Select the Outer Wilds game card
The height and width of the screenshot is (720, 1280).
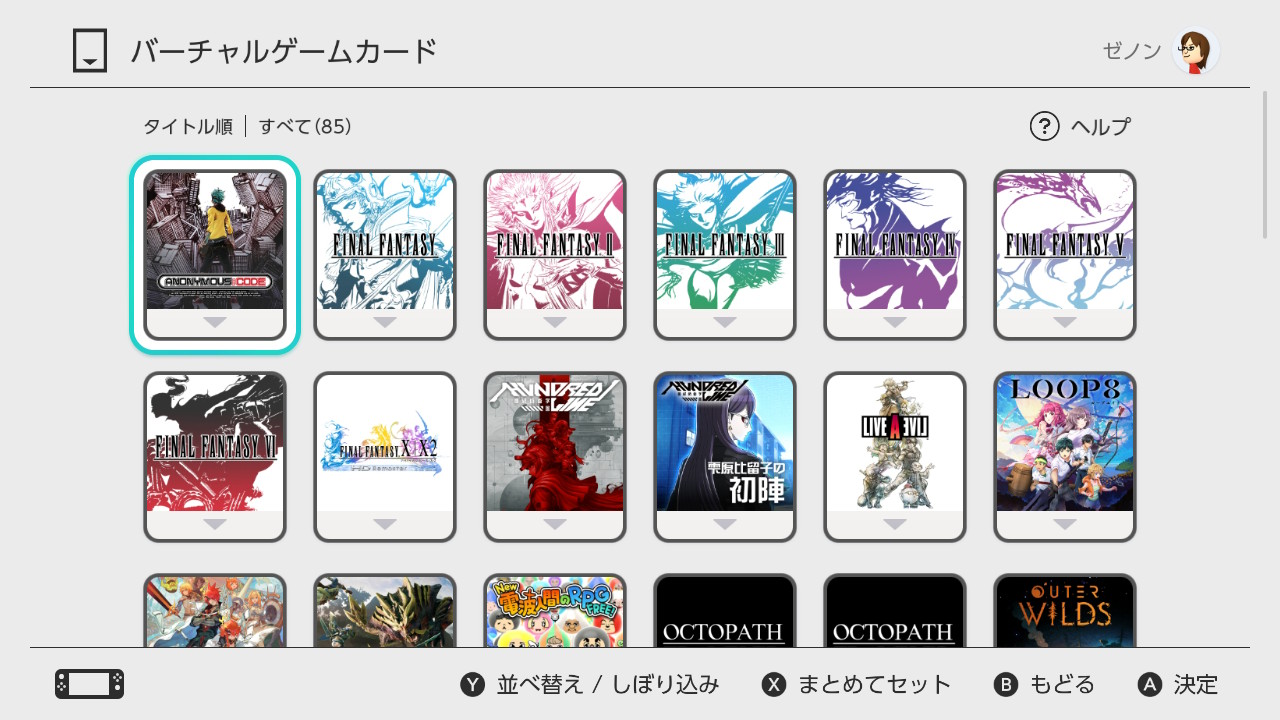(x=1065, y=612)
